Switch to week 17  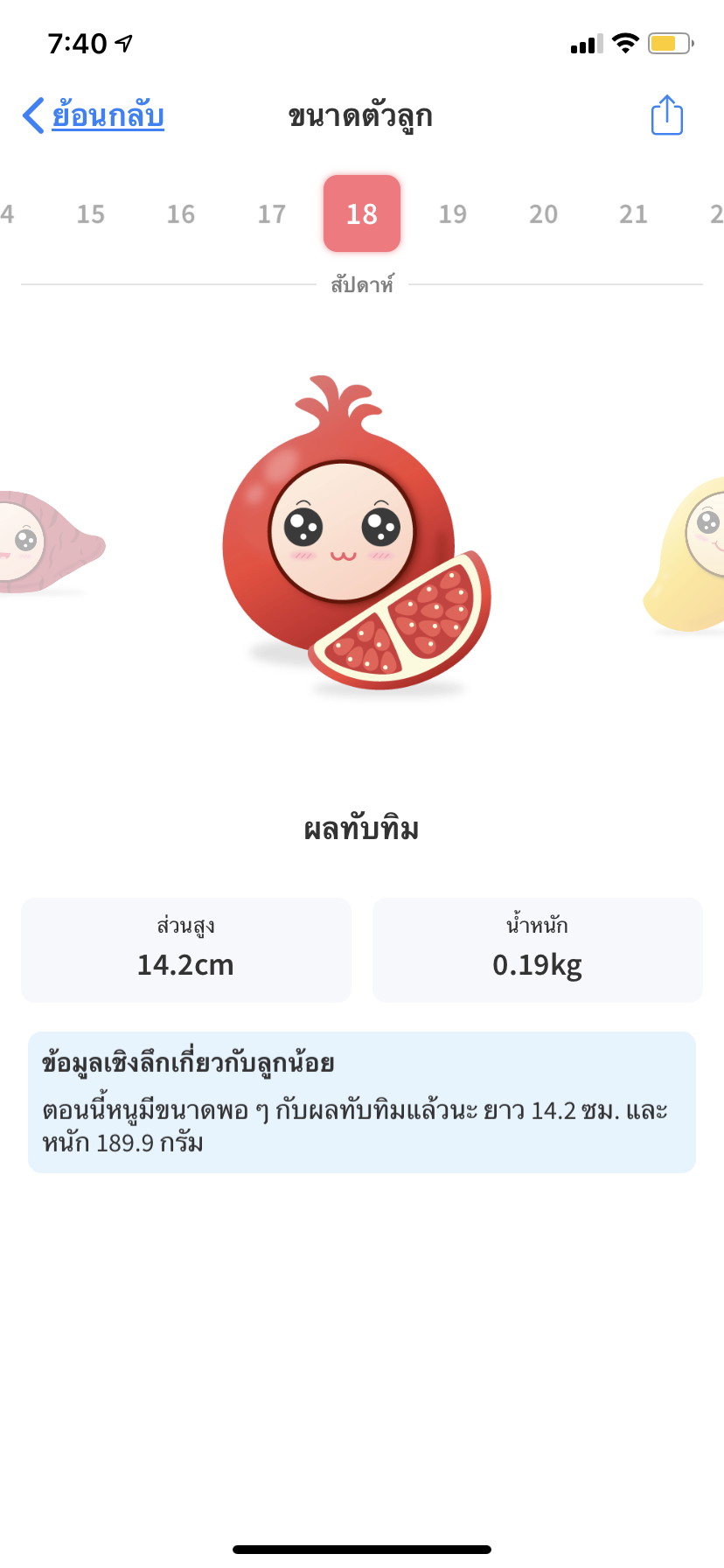pyautogui.click(x=272, y=214)
